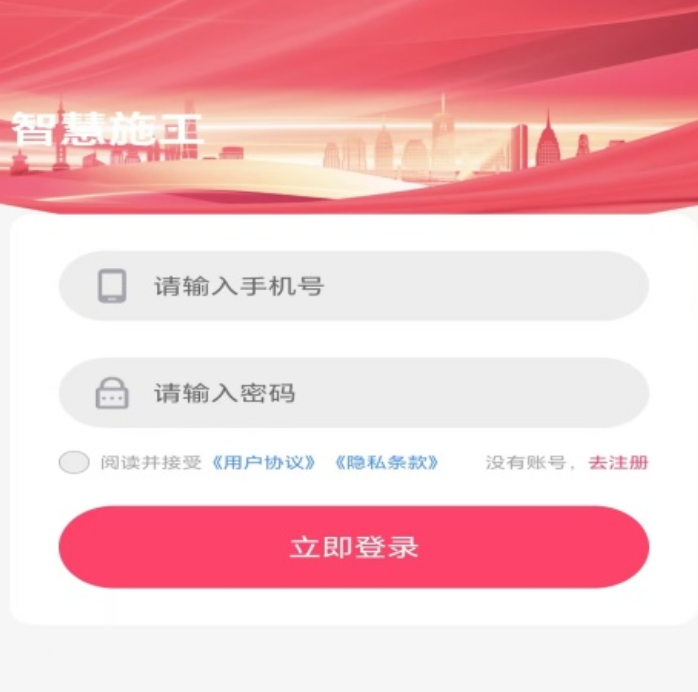Go to register via 去注册
Image resolution: width=698 pixels, height=692 pixels.
click(618, 463)
